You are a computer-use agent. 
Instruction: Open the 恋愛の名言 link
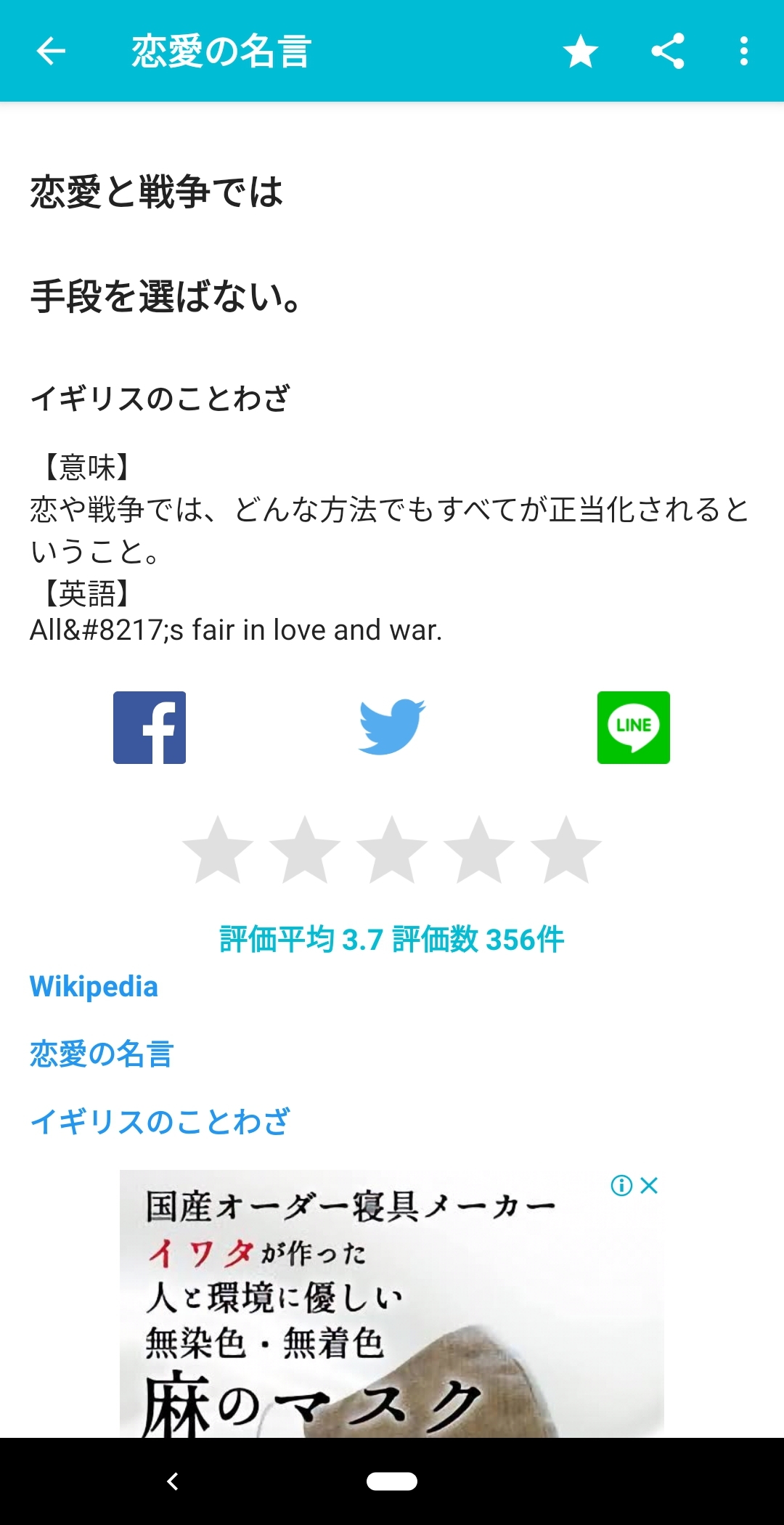[x=102, y=1054]
